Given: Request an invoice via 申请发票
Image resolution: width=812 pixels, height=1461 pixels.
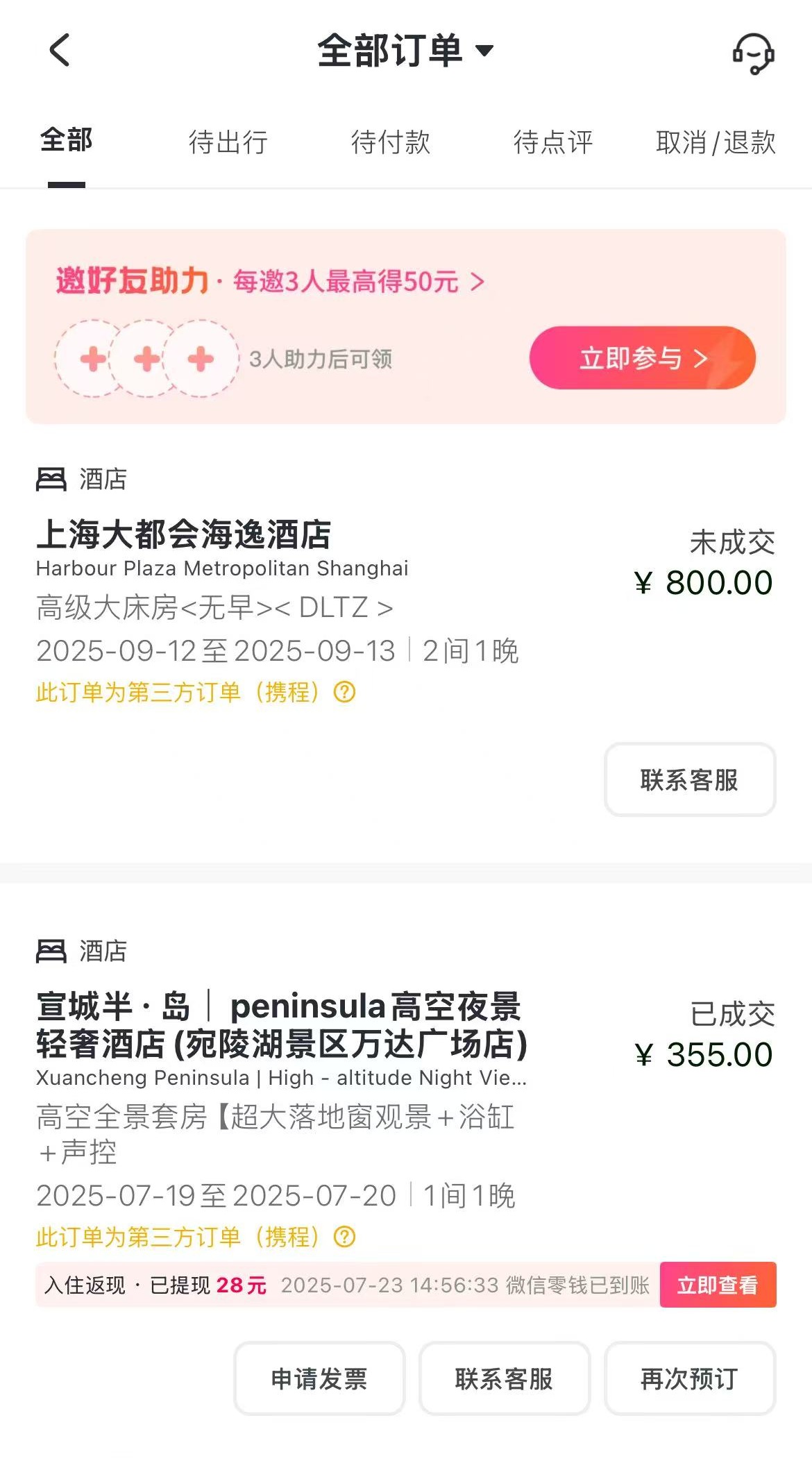Looking at the screenshot, I should click(x=319, y=1378).
